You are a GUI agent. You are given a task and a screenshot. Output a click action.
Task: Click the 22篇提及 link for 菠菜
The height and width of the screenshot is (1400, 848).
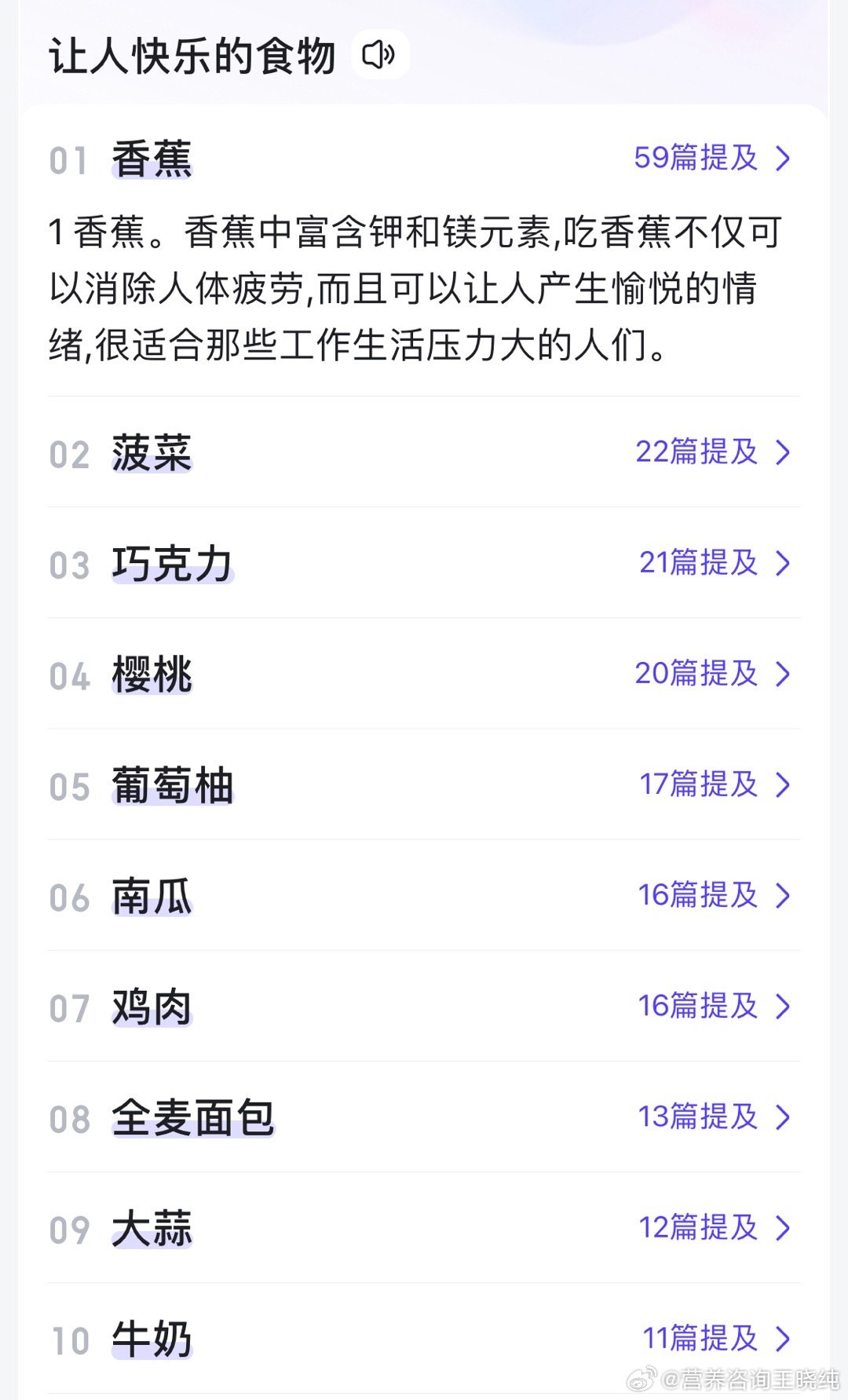pos(697,451)
